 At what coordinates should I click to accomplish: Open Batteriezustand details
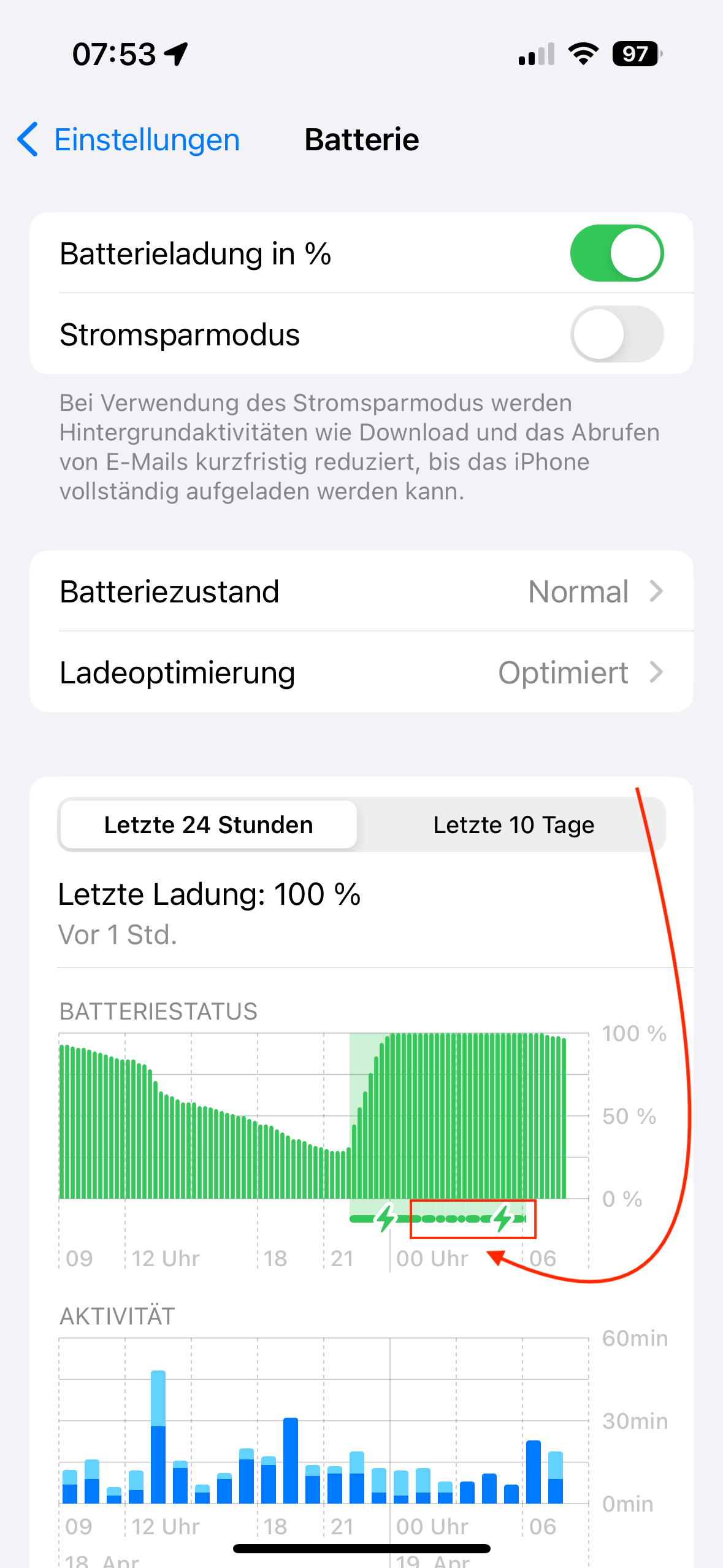[361, 591]
